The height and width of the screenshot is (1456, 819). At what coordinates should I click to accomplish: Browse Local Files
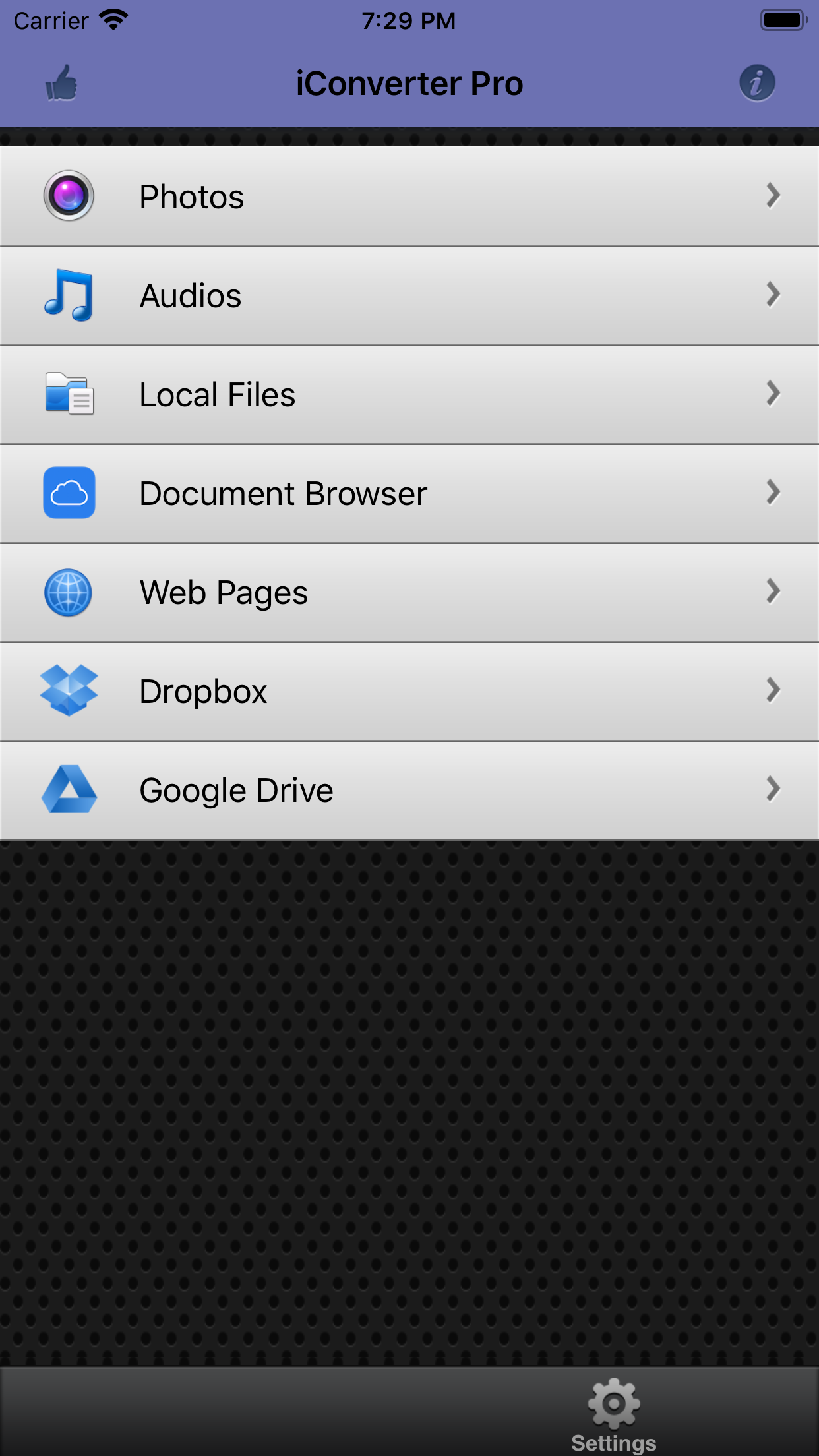[x=409, y=394]
